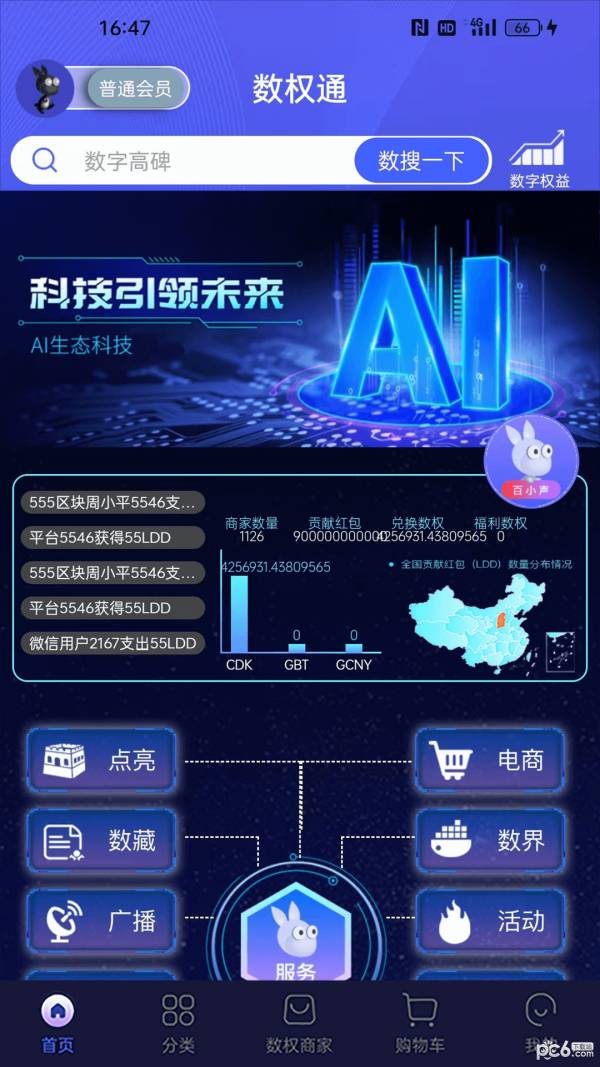Open the 数界 section
Viewport: 600px width, 1067px height.
(x=490, y=841)
